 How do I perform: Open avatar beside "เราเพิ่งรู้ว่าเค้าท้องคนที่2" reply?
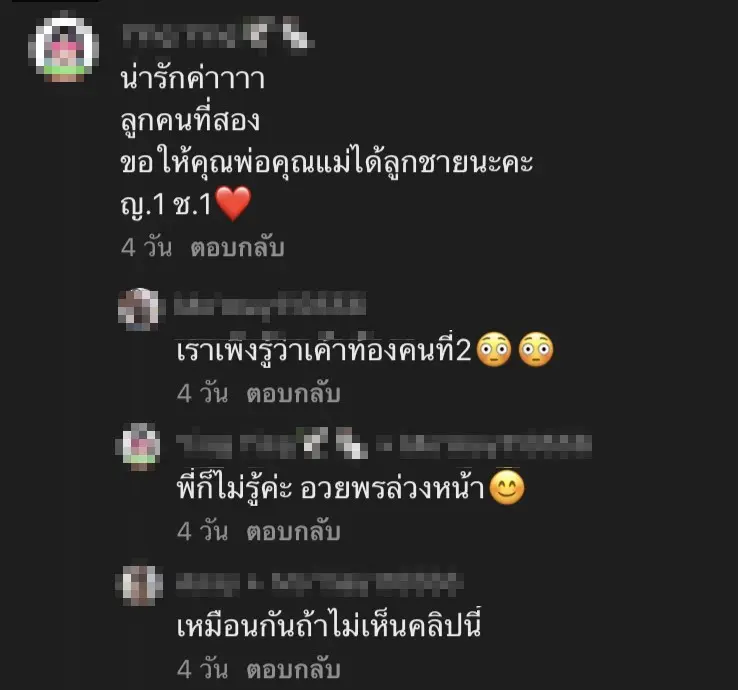[141, 309]
